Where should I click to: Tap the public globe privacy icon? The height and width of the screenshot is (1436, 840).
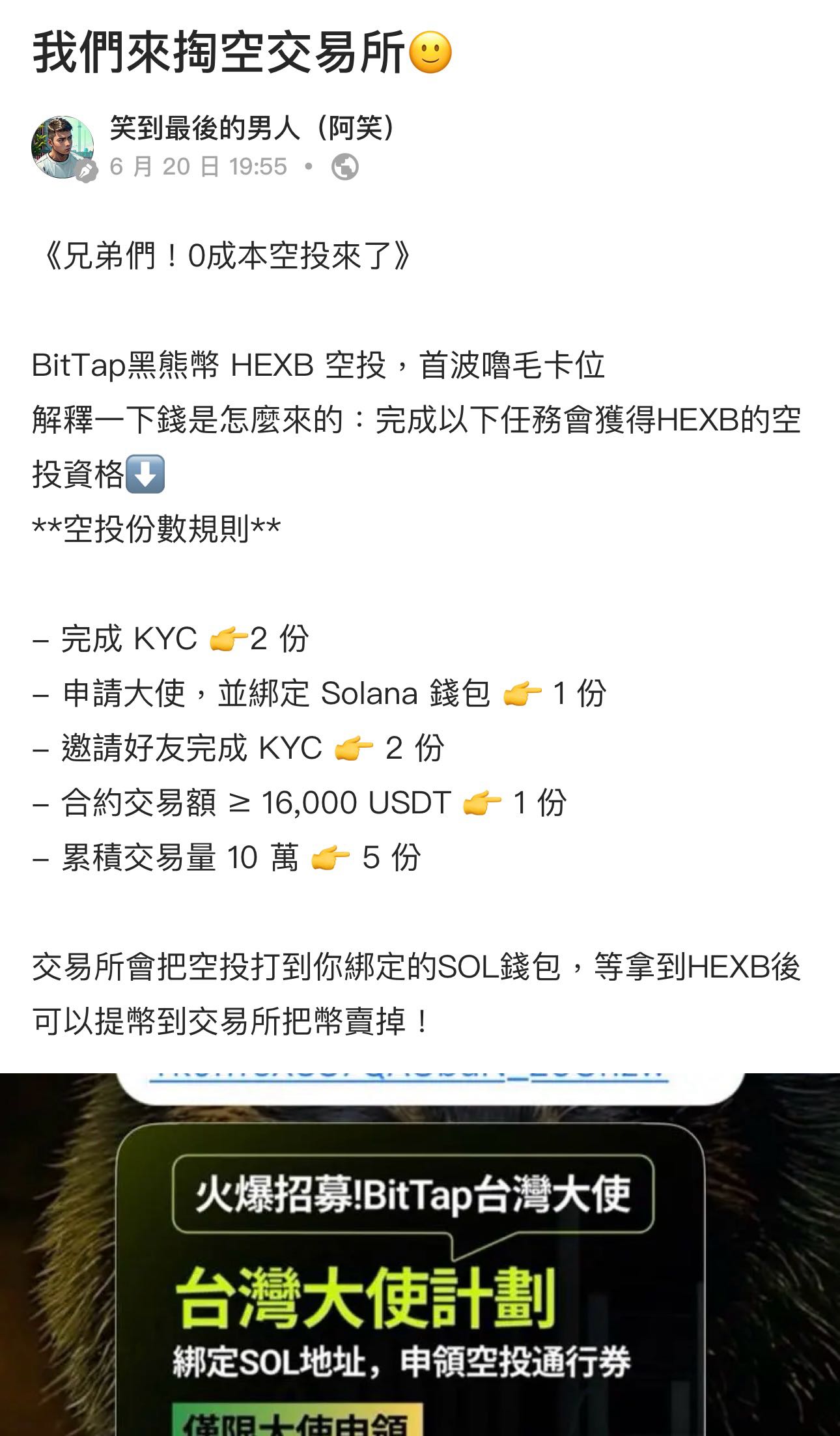click(344, 167)
